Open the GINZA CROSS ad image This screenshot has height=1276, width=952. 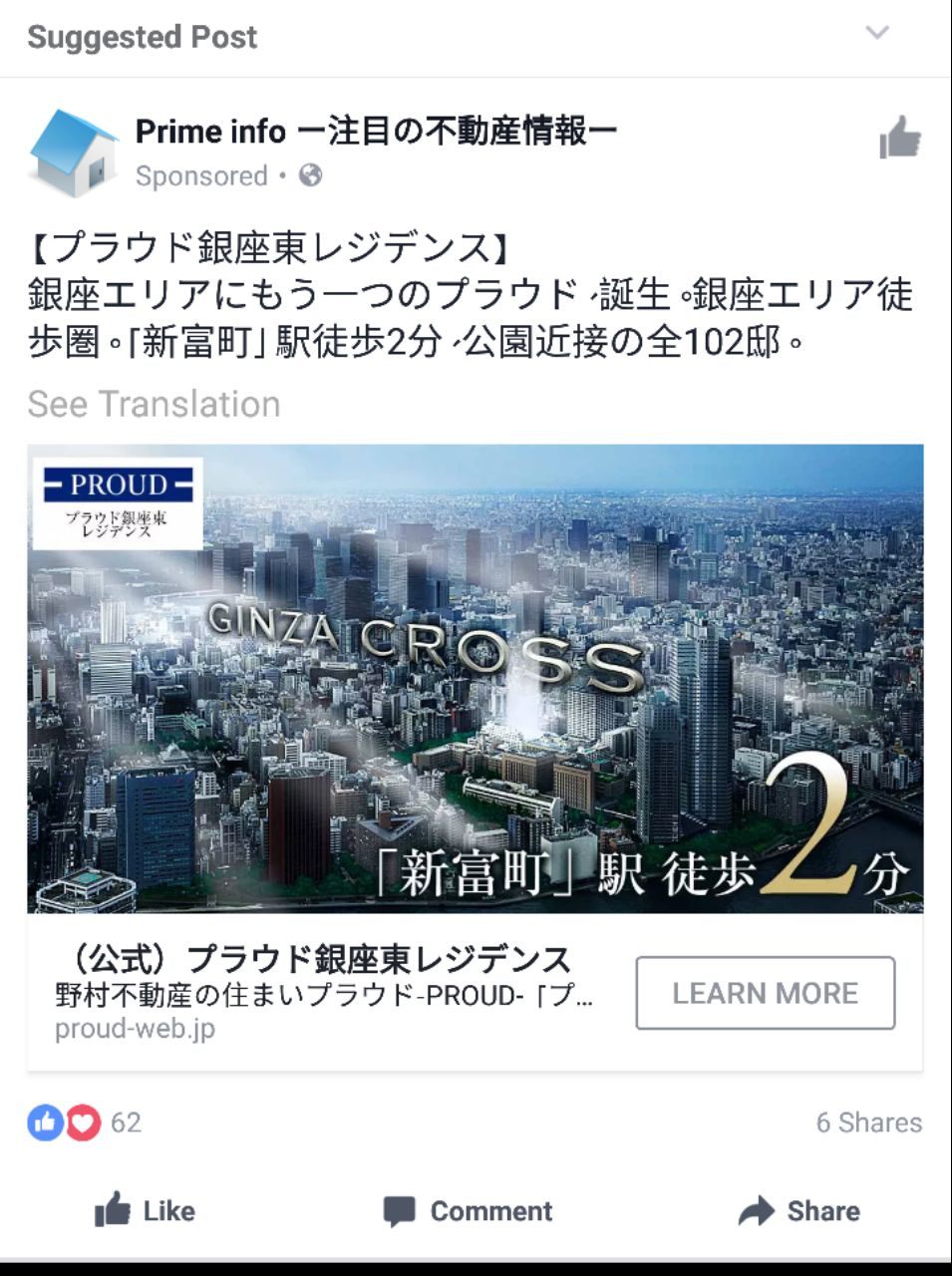[x=476, y=679]
